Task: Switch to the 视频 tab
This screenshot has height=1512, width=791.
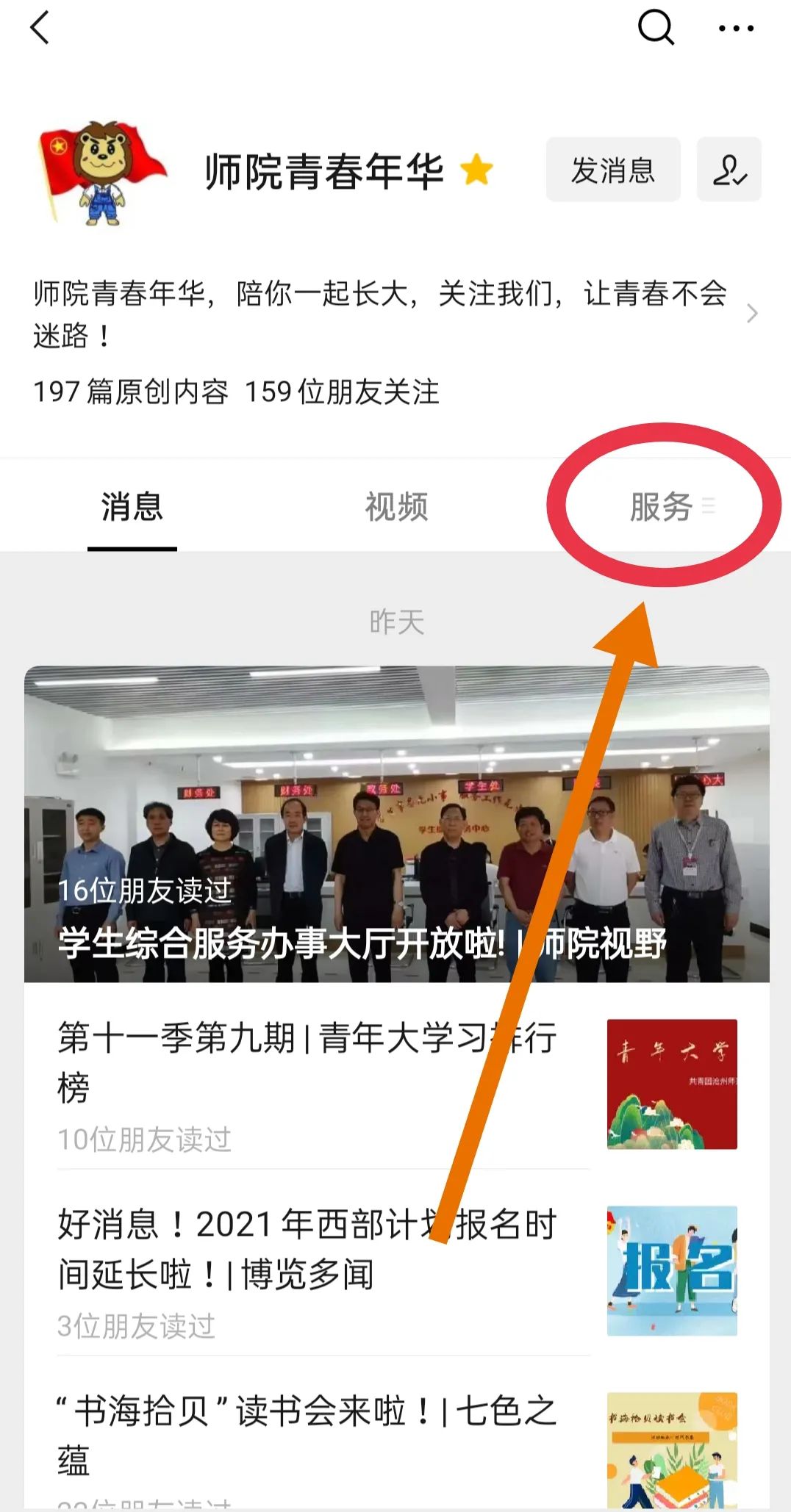Action: click(396, 507)
